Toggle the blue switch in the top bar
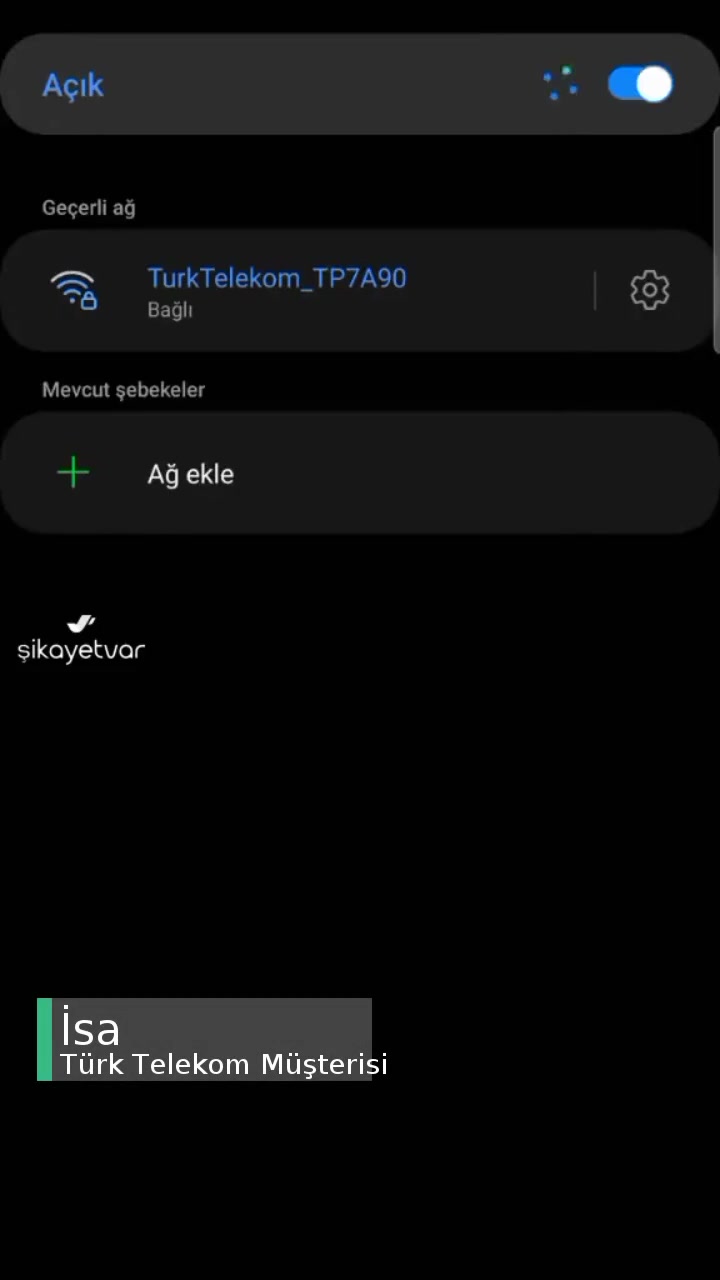720x1280 pixels. click(x=639, y=84)
